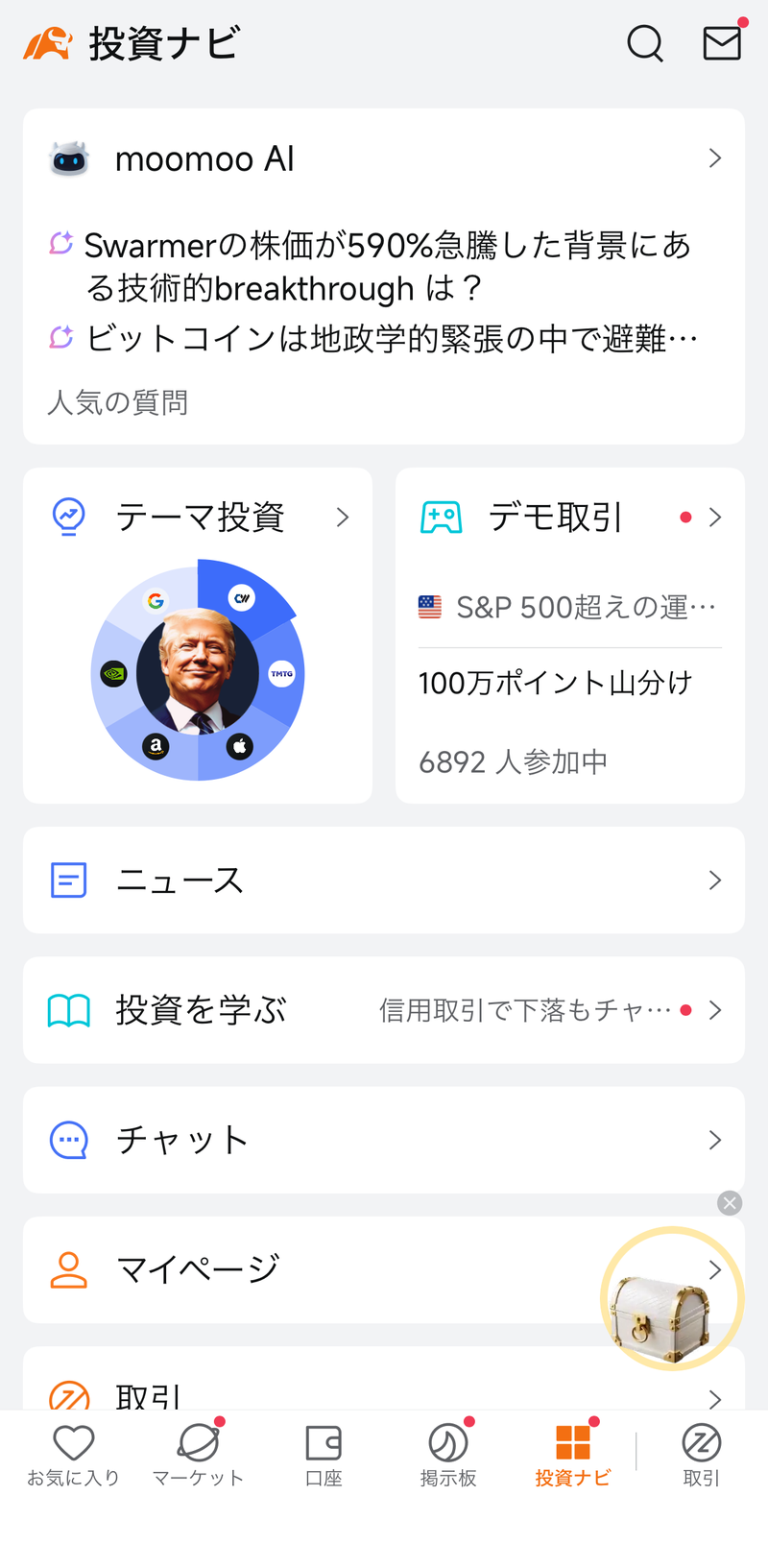Click the ニュース document icon
This screenshot has height=1568, width=768.
(67, 880)
